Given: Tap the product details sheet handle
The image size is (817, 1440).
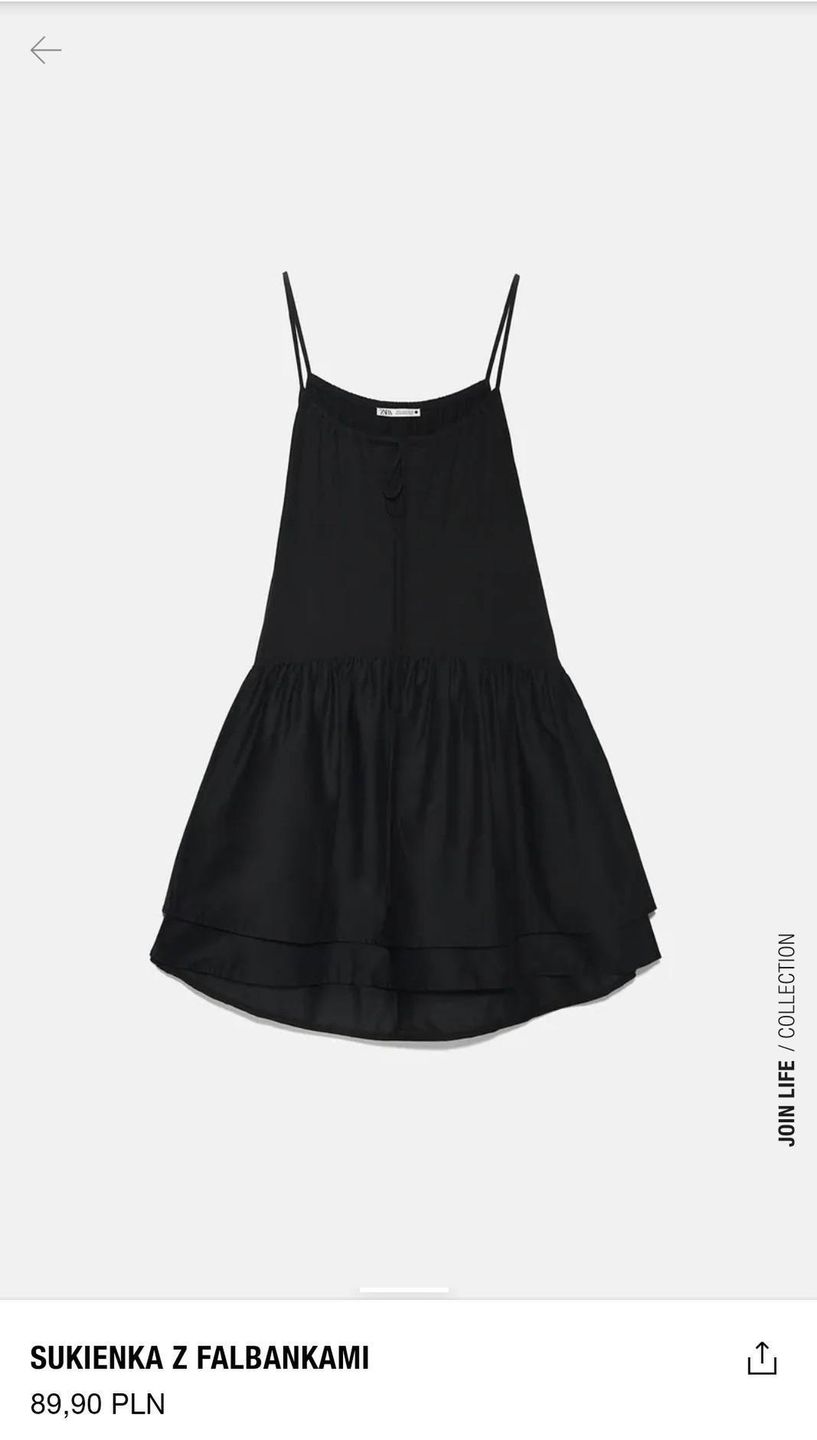Looking at the screenshot, I should point(404,1291).
